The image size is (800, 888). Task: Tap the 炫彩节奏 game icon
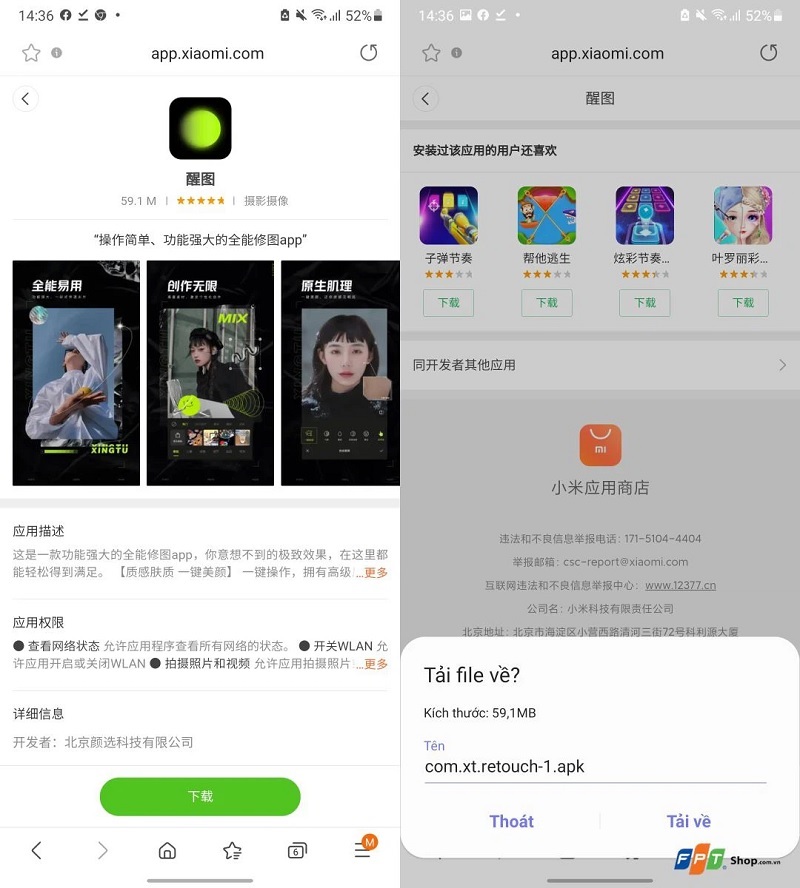pyautogui.click(x=644, y=213)
